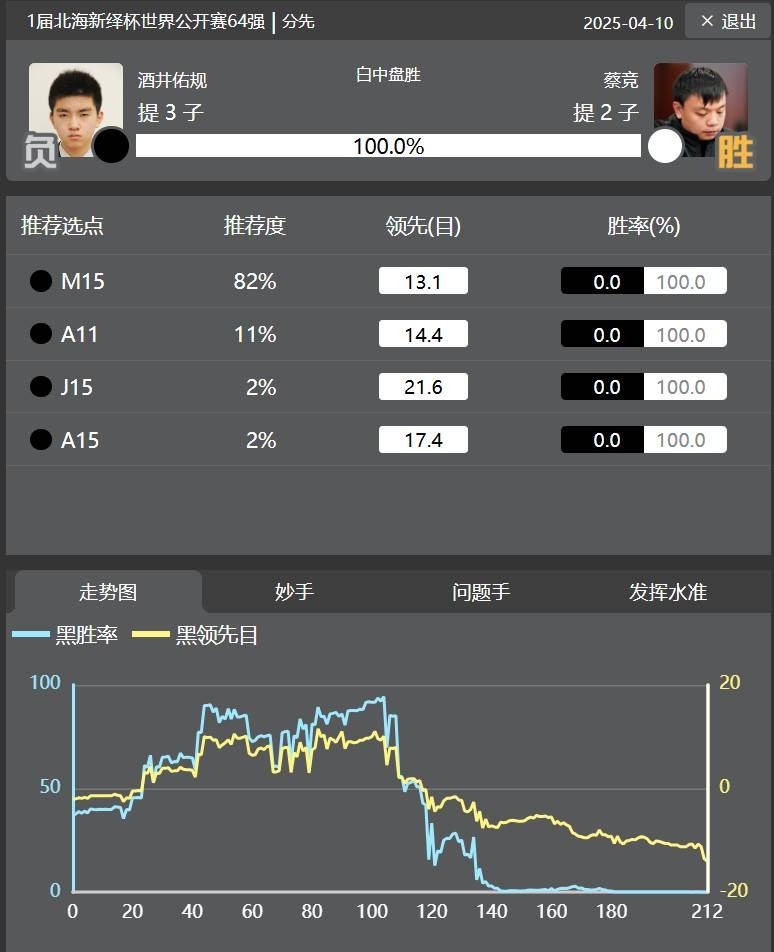This screenshot has height=952, width=774.
Task: Toggle the 黑领先目 chart legend
Action: tap(196, 635)
